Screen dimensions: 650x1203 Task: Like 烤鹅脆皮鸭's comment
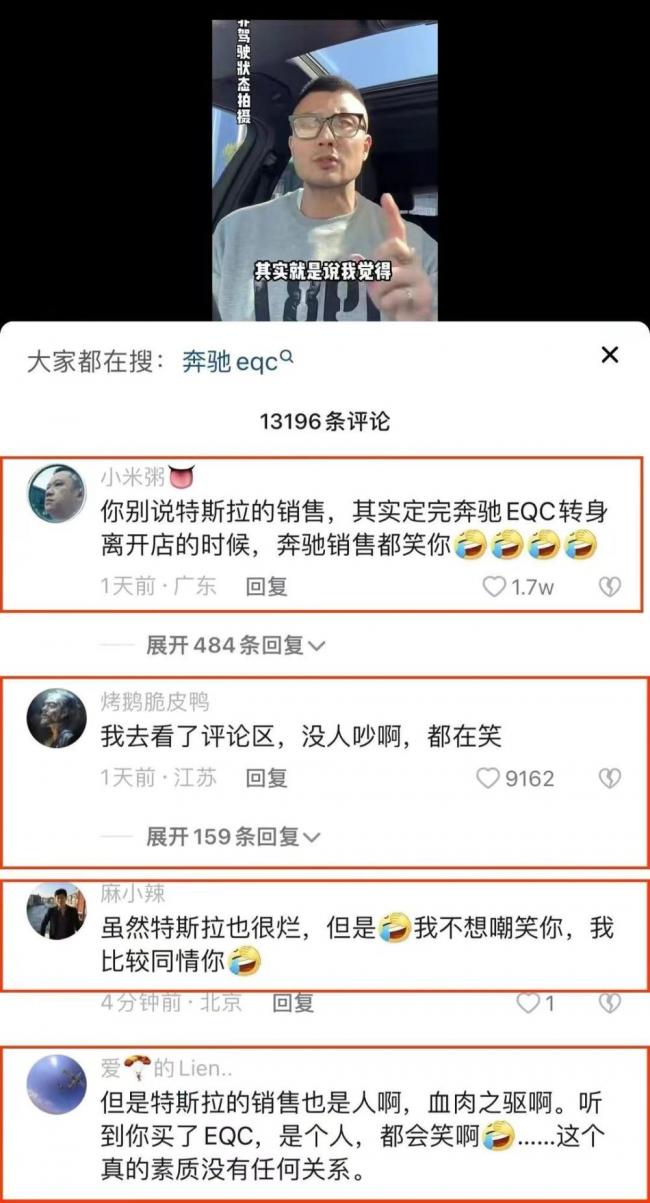click(x=488, y=778)
